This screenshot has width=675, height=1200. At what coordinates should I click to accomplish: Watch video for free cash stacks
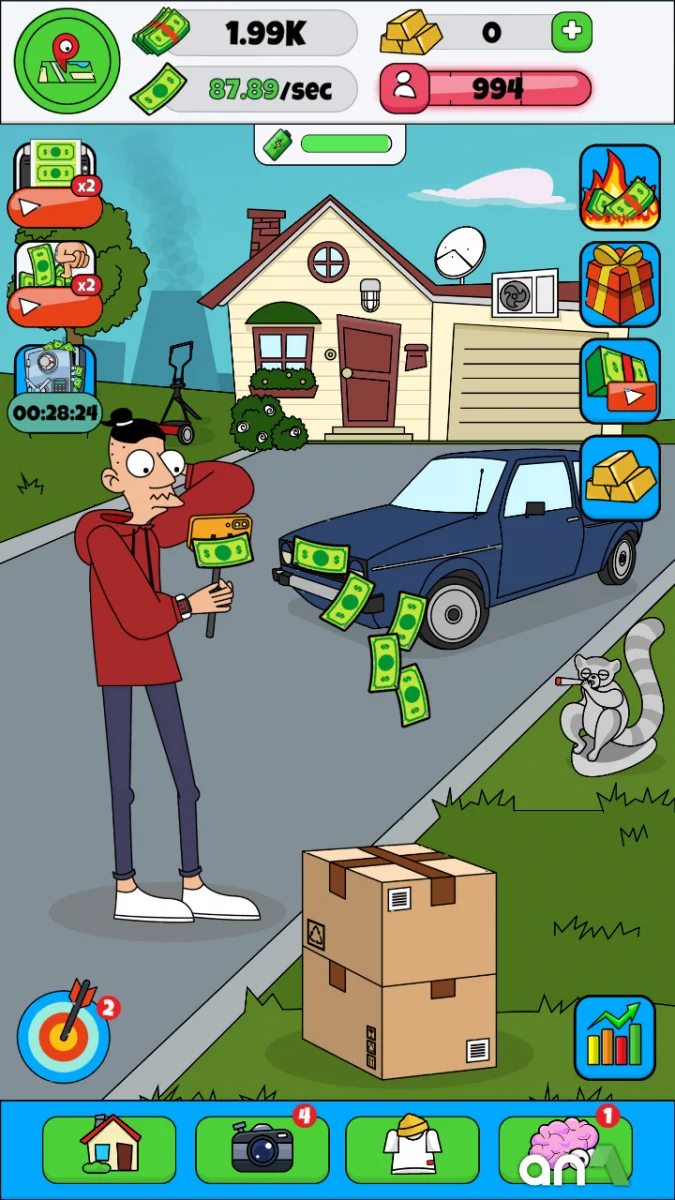[x=620, y=382]
